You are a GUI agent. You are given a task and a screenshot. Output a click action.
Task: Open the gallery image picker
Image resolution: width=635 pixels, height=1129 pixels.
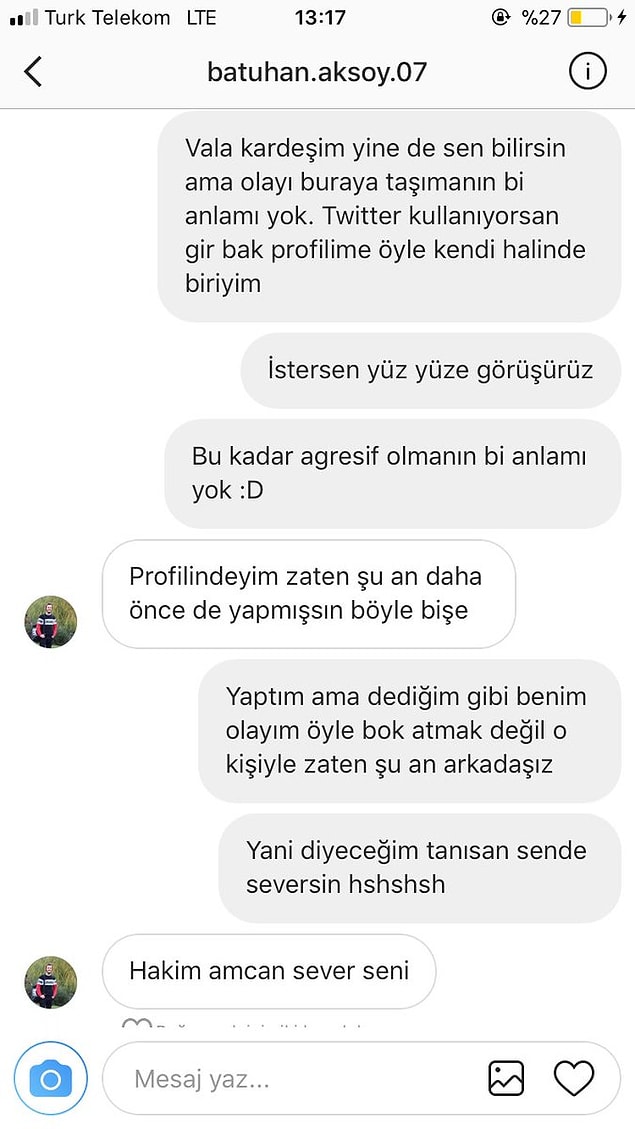coord(506,1079)
